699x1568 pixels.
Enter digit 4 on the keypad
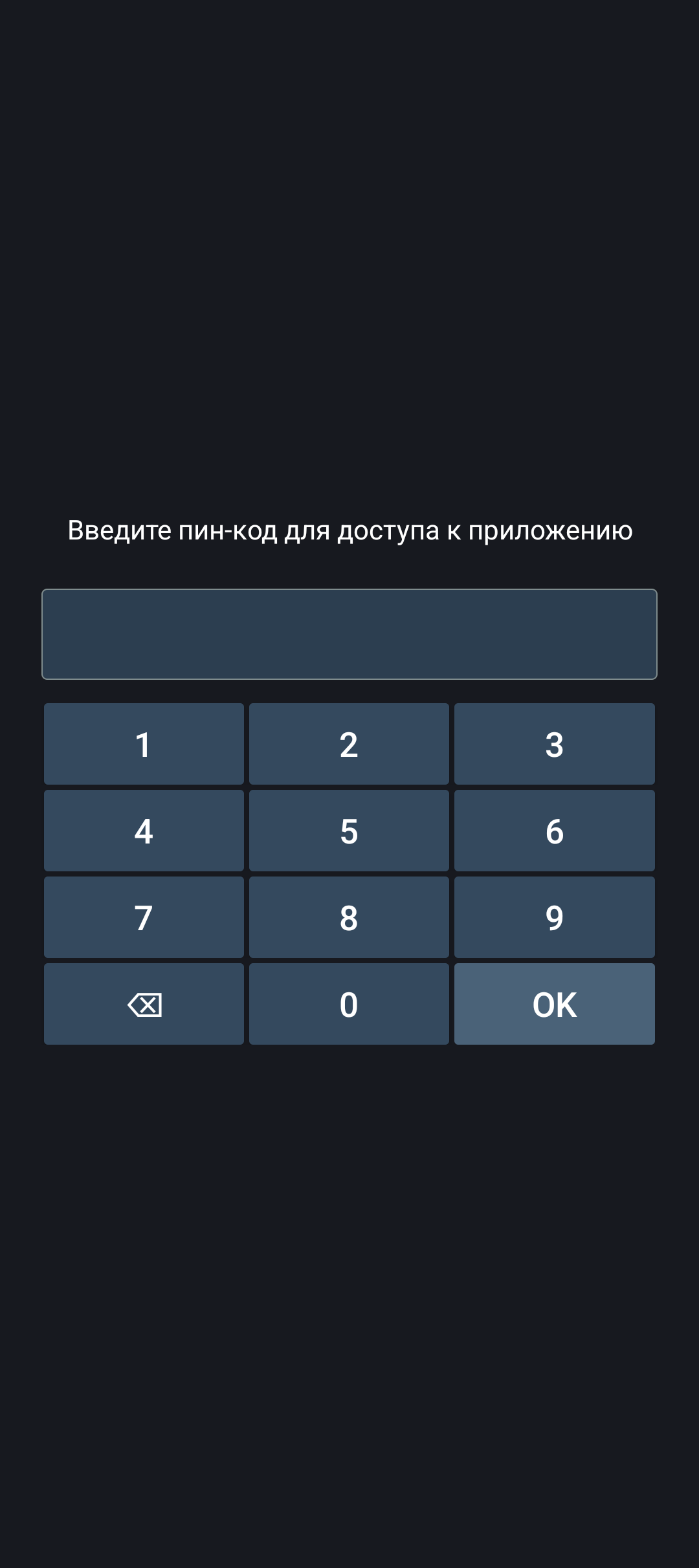(x=144, y=831)
